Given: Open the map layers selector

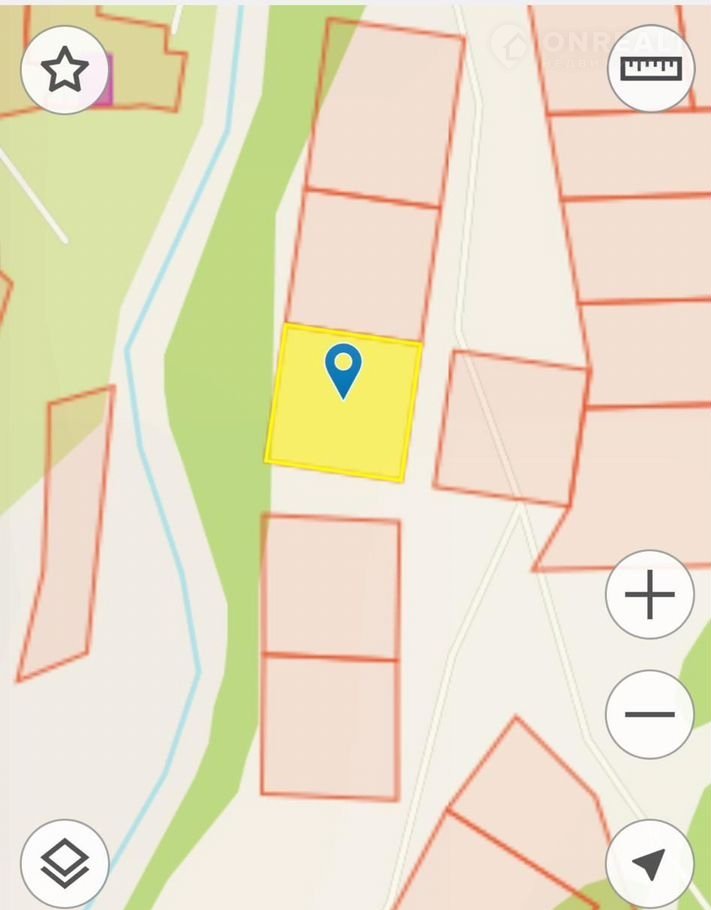Looking at the screenshot, I should coord(65,863).
